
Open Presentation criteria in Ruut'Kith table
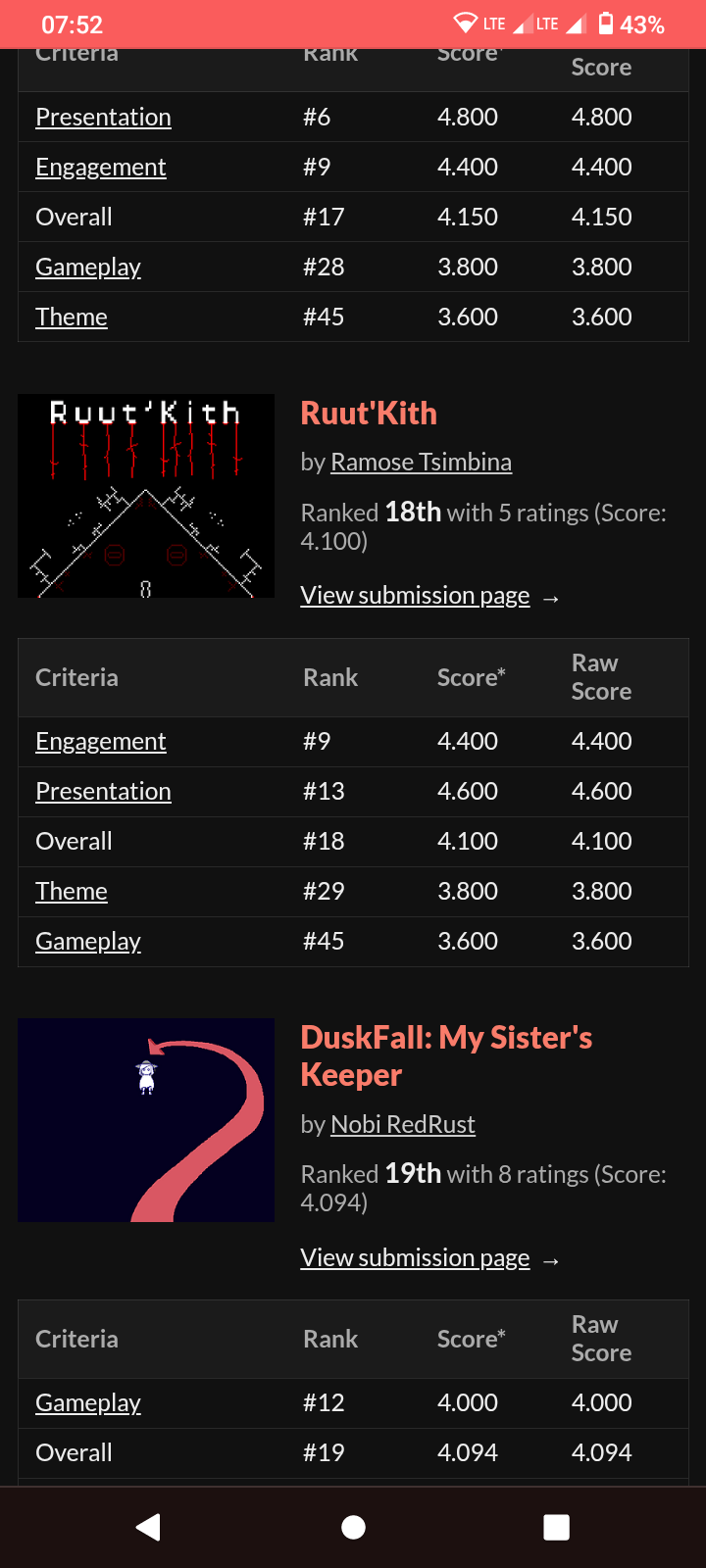pyautogui.click(x=103, y=792)
